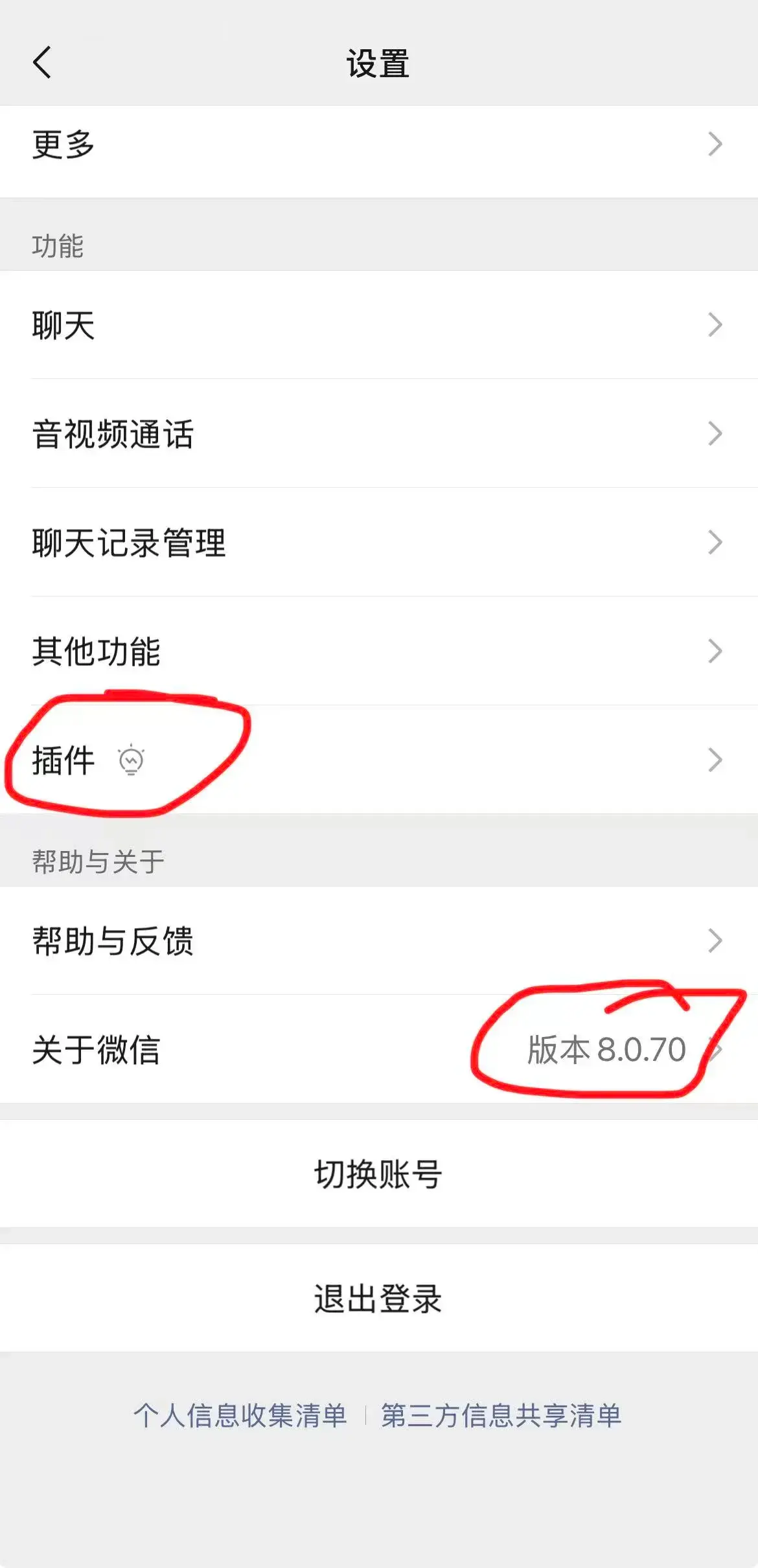This screenshot has height=1568, width=758.
Task: Open the 第三方信息共享清单 link
Action: click(501, 1415)
